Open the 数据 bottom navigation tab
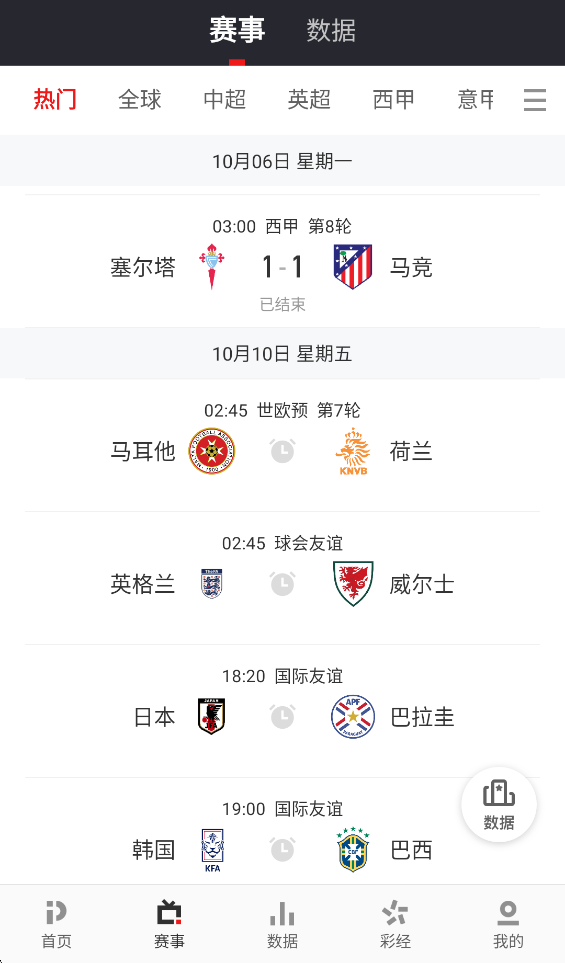565x963 pixels. 282,924
